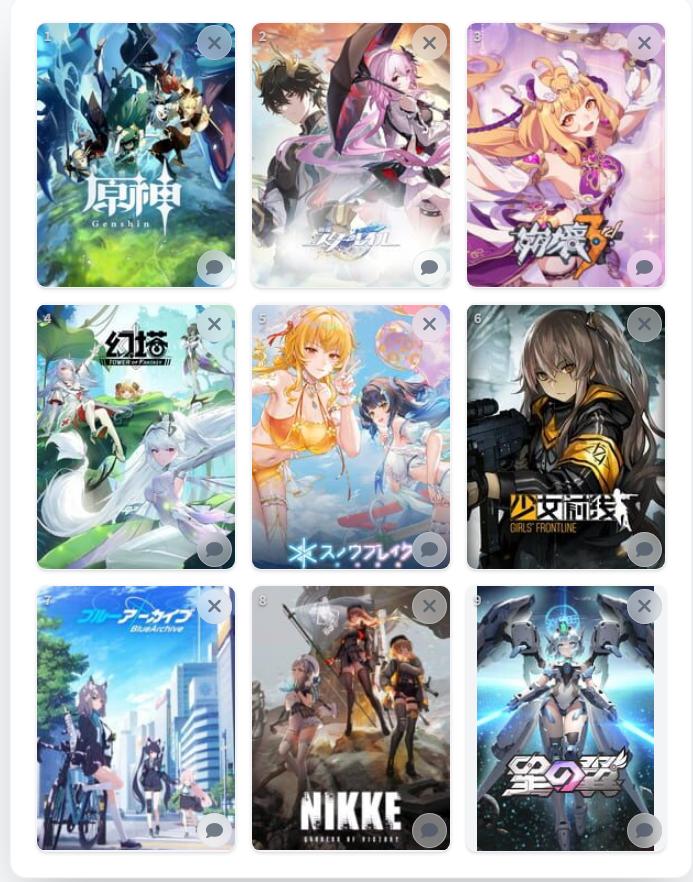Open the comment bubble on cover number 9
Viewport: 693px width, 882px height.
644,830
